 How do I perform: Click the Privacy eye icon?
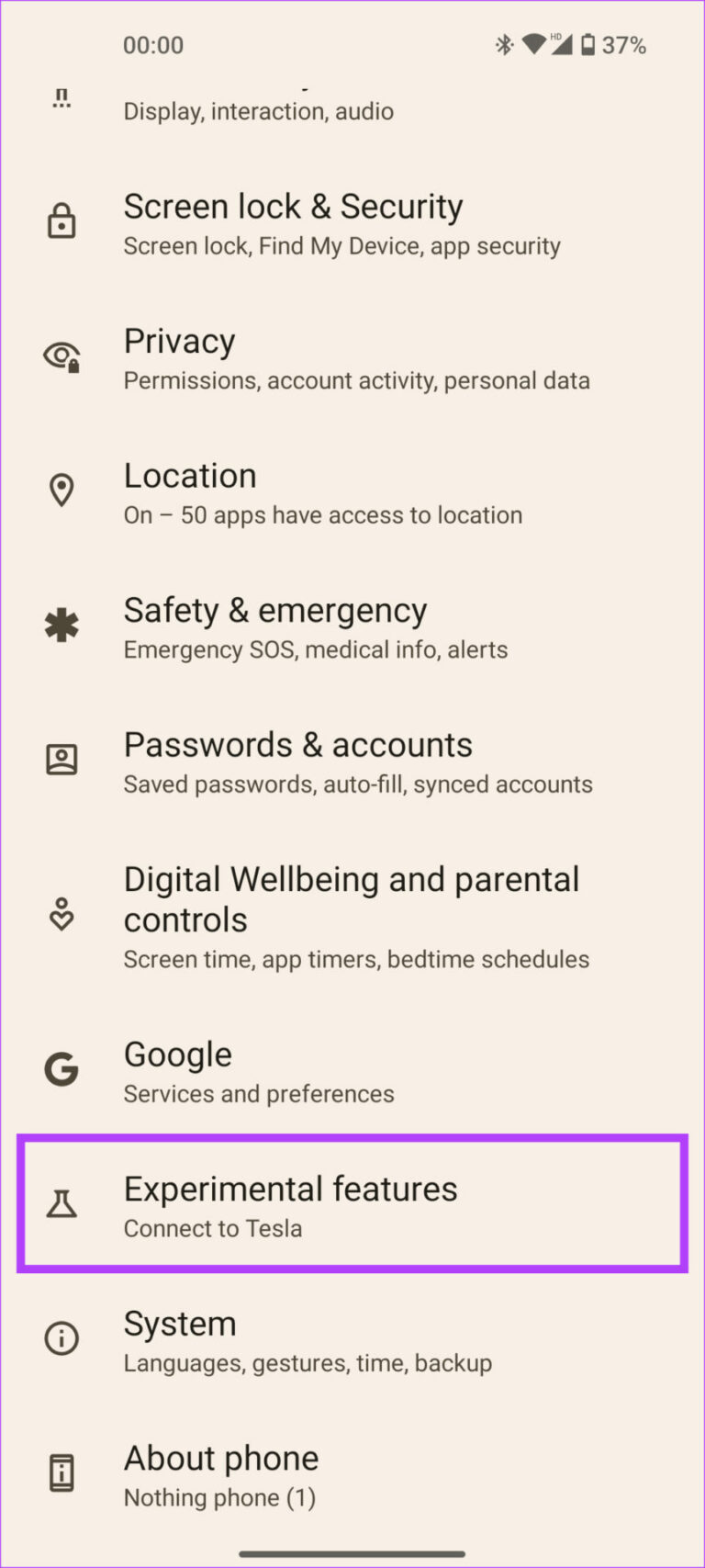coord(61,355)
